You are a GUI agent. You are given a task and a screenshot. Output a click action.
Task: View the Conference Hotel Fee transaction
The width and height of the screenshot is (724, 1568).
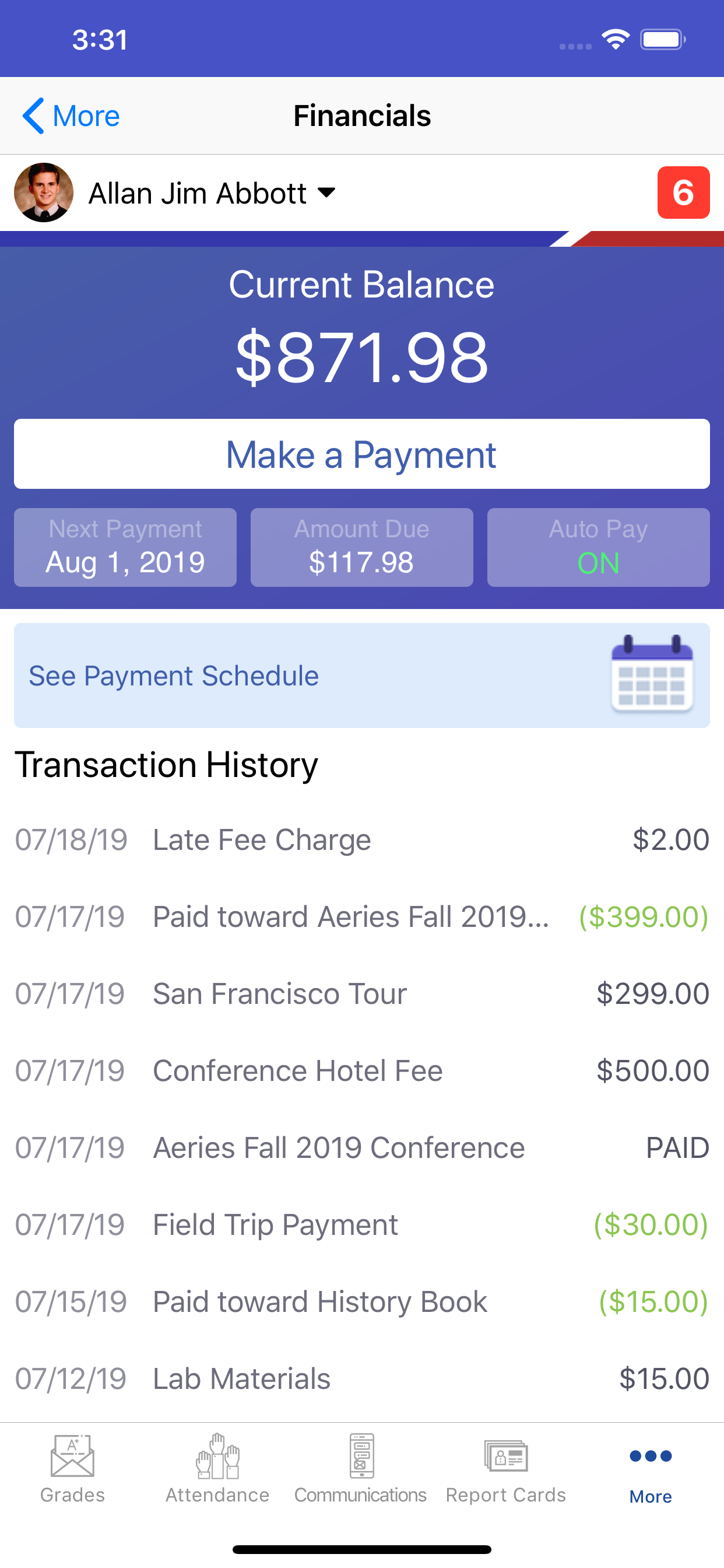(x=362, y=1070)
